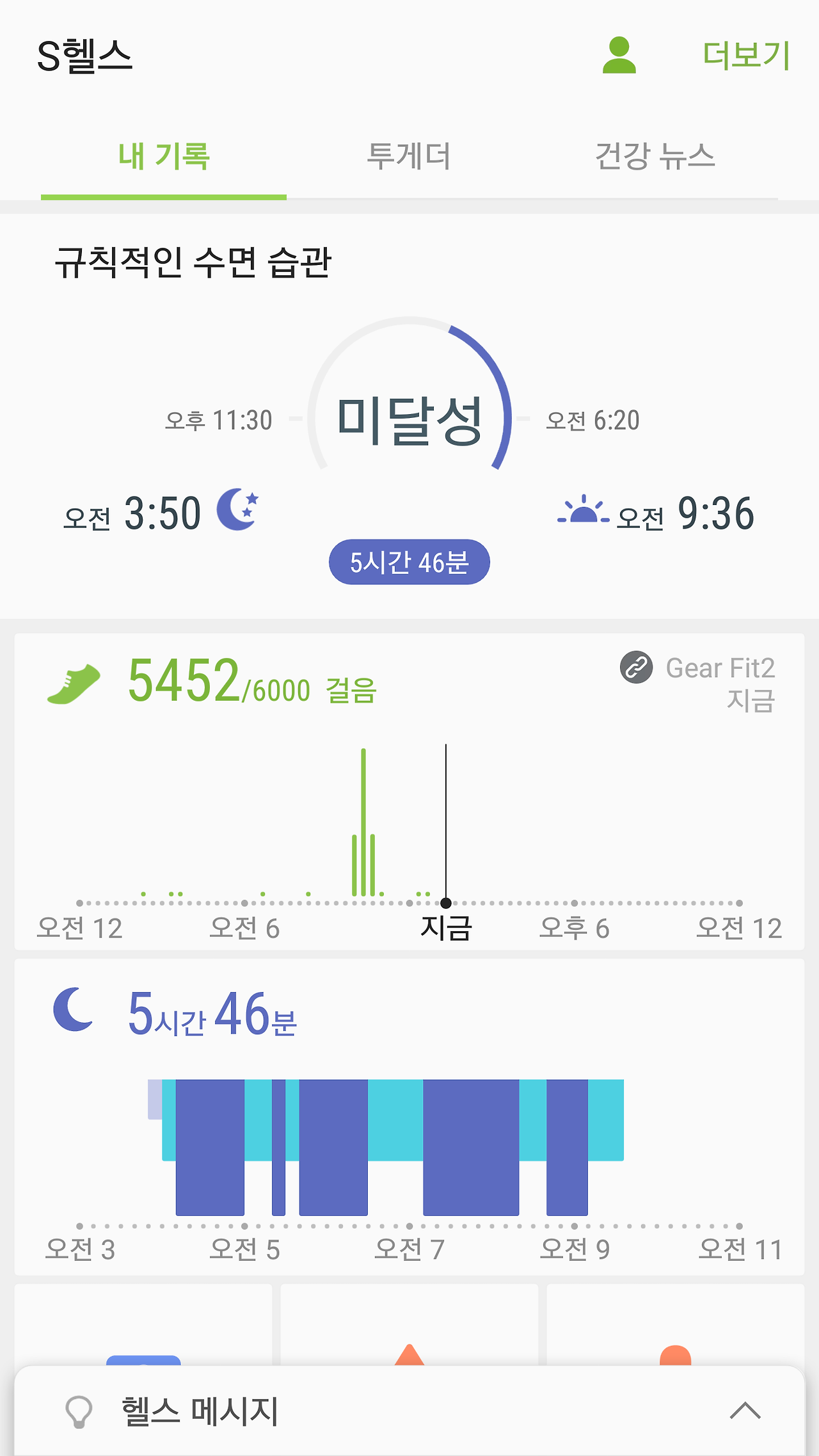The height and width of the screenshot is (1456, 819).
Task: Tap the 5시간 46분 badge
Action: [409, 562]
